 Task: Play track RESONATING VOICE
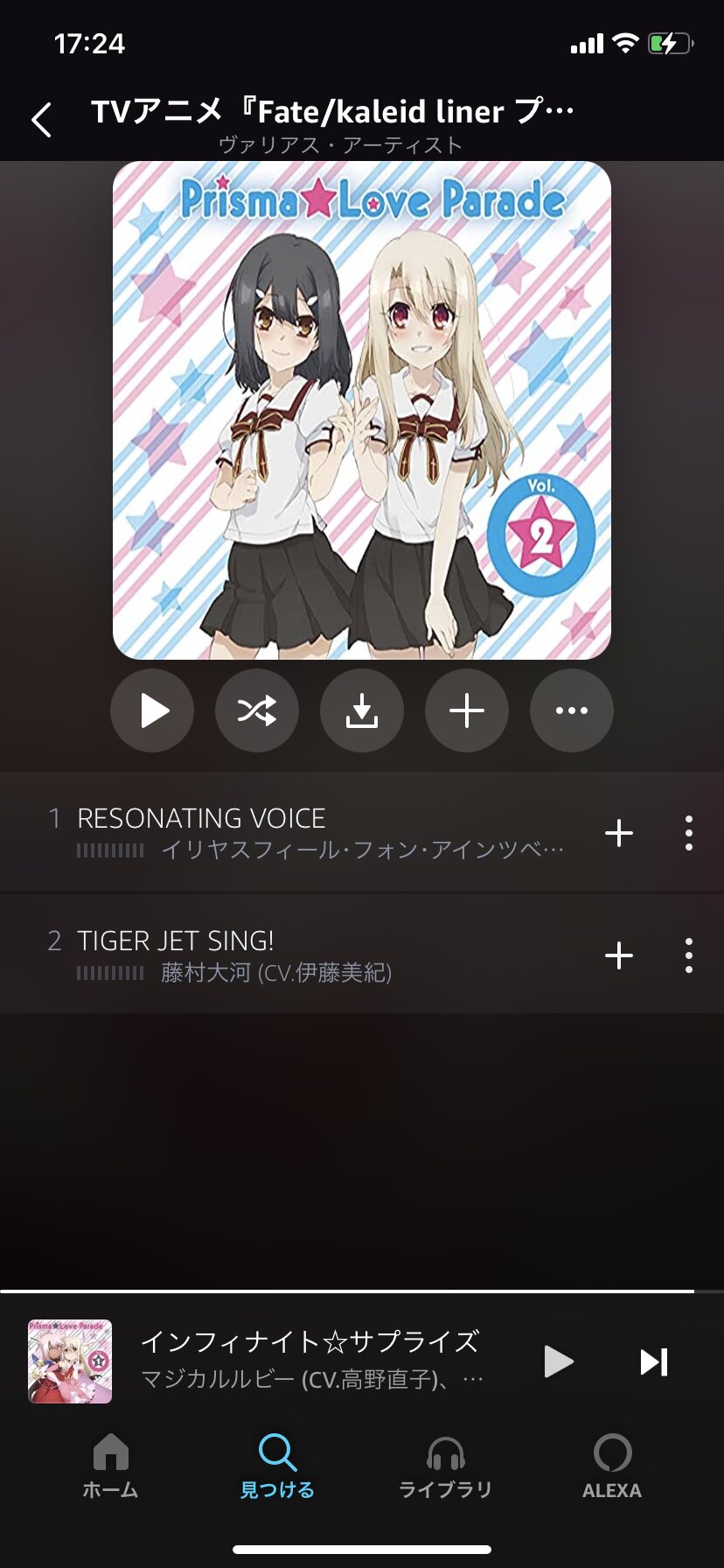point(262,831)
